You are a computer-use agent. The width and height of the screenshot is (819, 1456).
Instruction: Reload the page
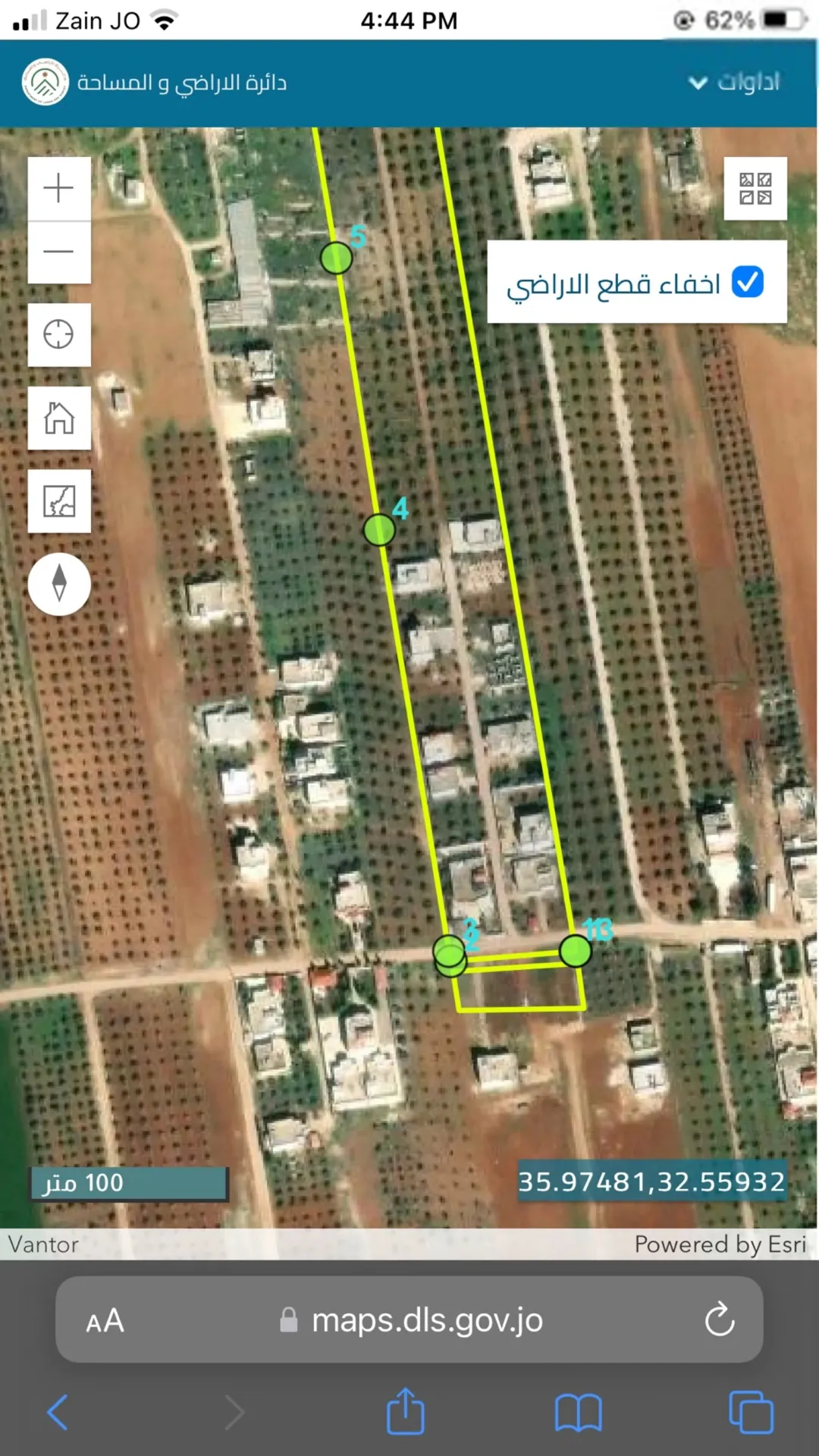(x=720, y=1319)
